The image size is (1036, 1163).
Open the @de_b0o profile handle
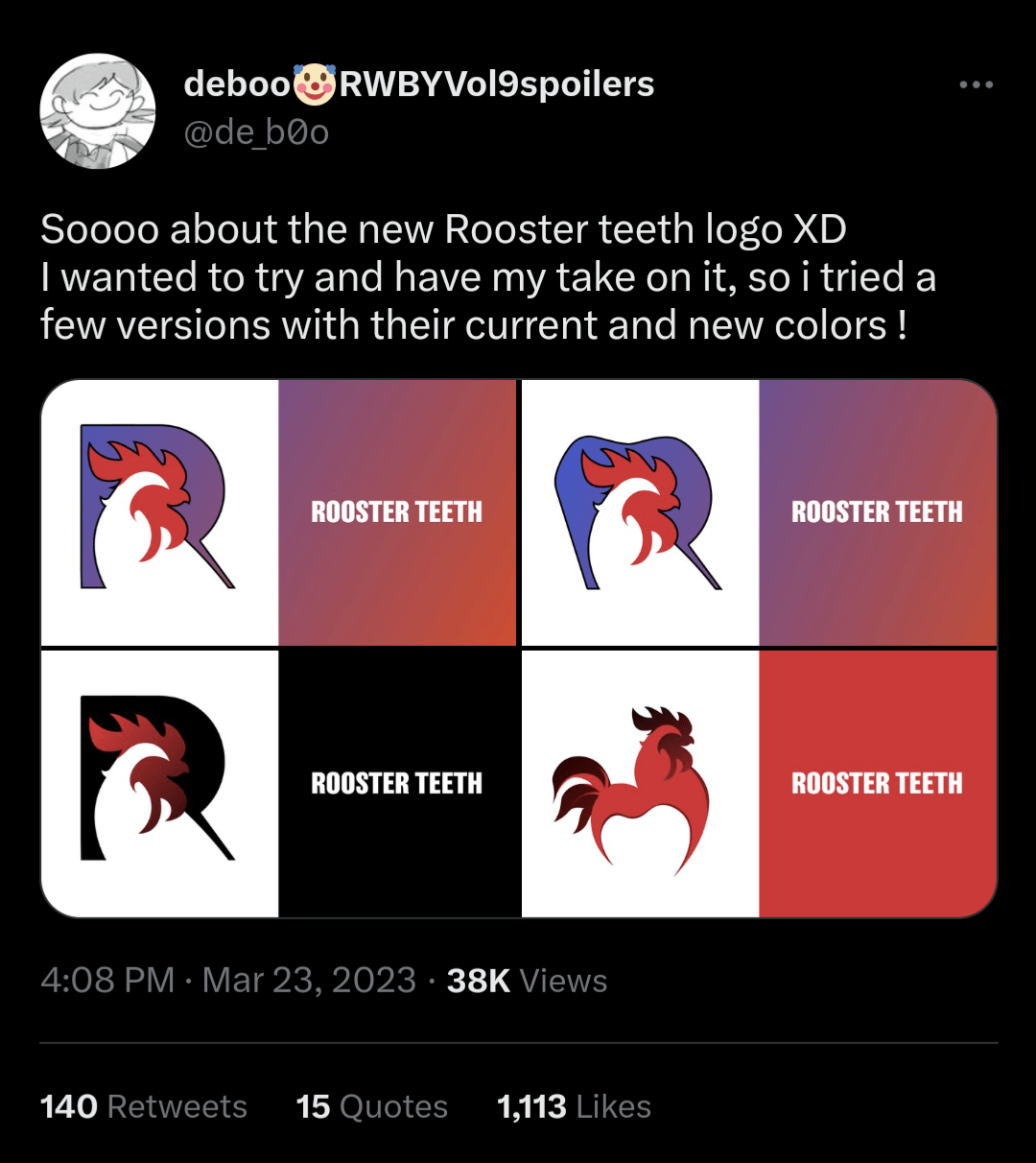pyautogui.click(x=254, y=133)
